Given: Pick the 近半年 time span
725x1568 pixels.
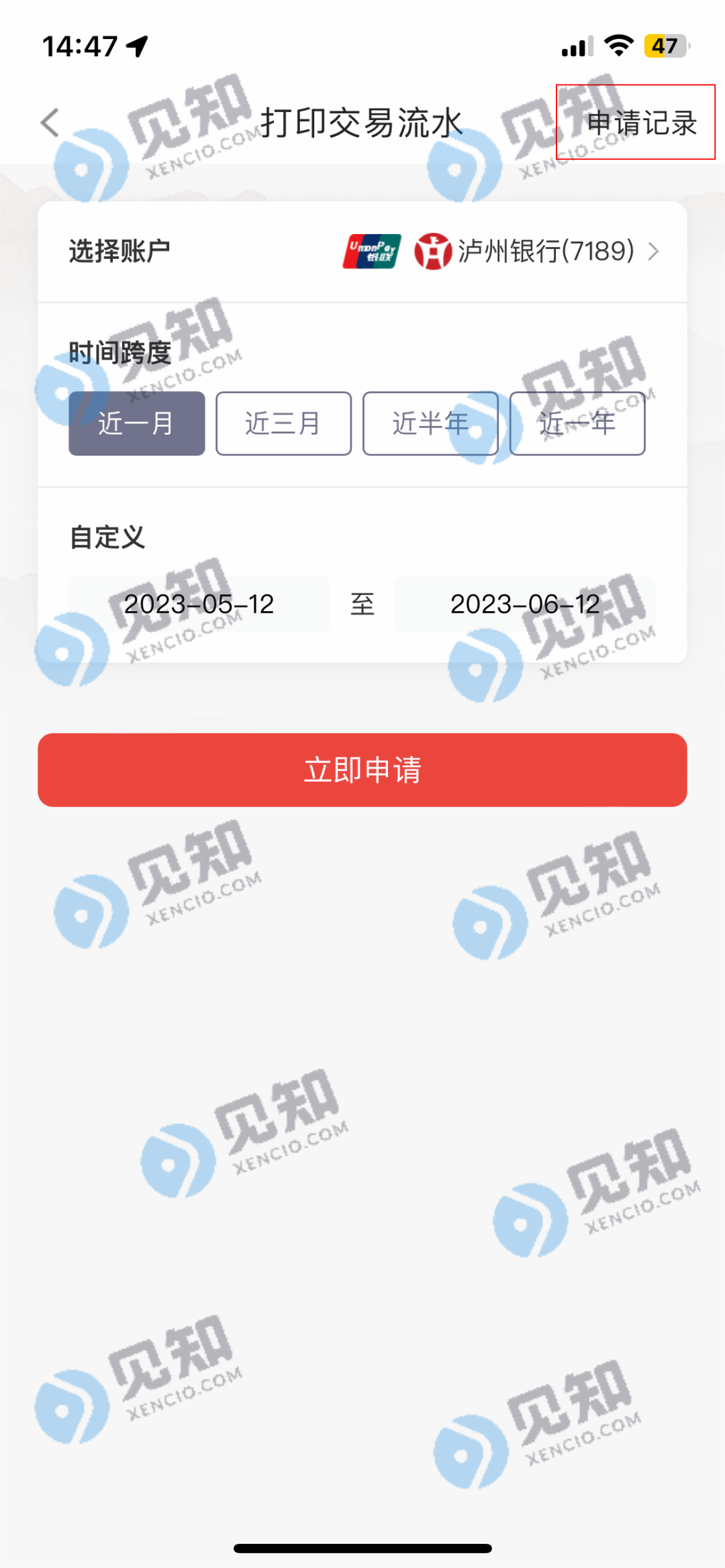Looking at the screenshot, I should [430, 423].
